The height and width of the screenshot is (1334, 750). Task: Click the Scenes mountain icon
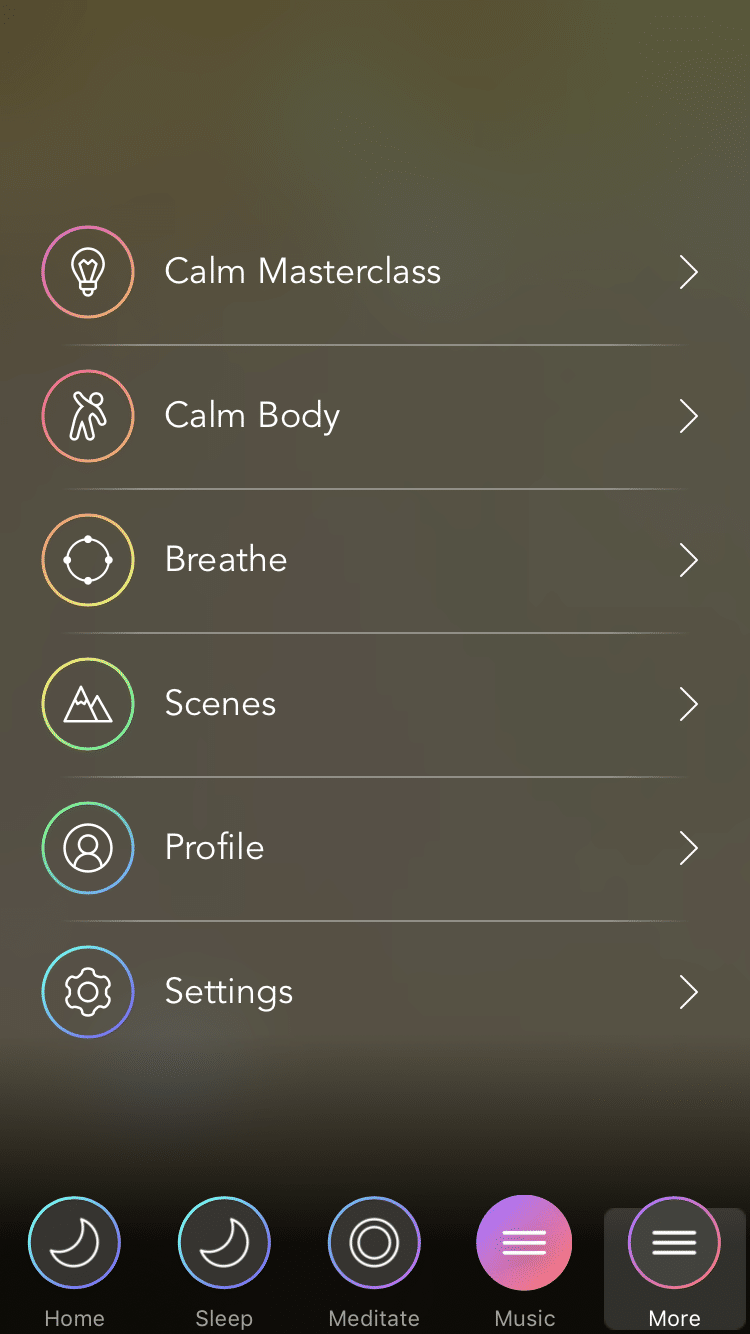(x=88, y=704)
